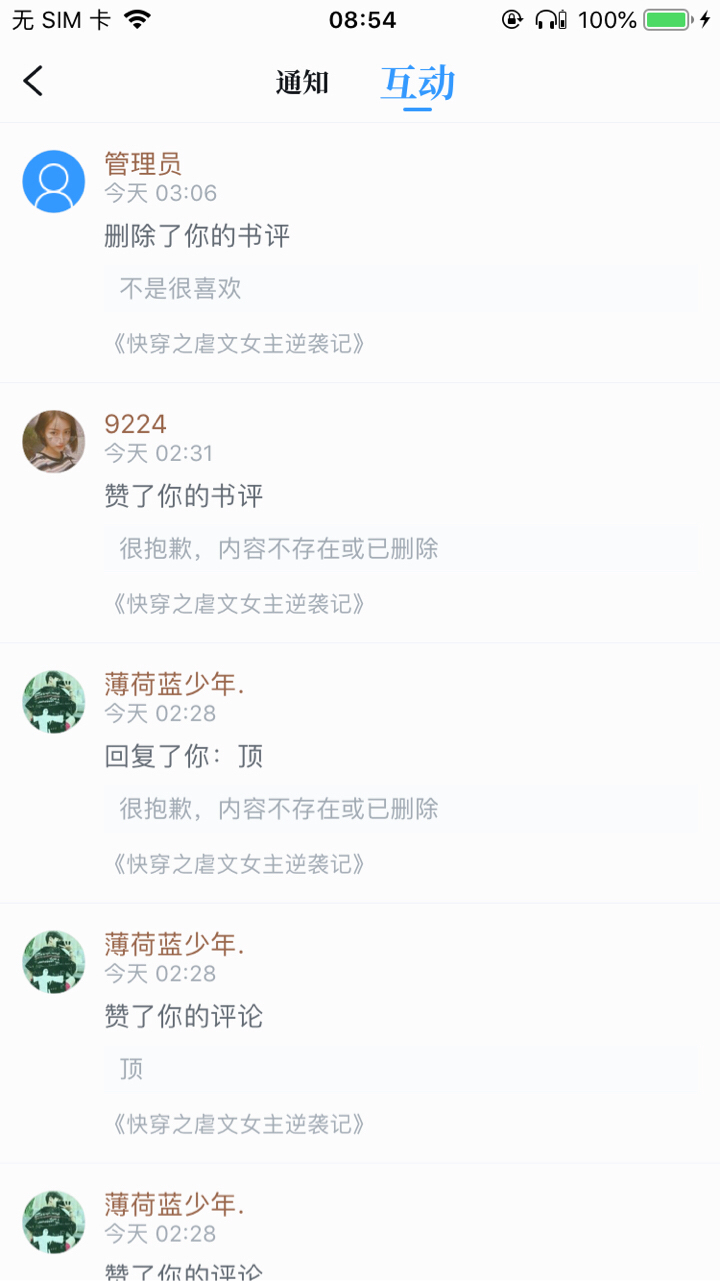
Task: View user 9224's avatar profile
Action: 54,441
